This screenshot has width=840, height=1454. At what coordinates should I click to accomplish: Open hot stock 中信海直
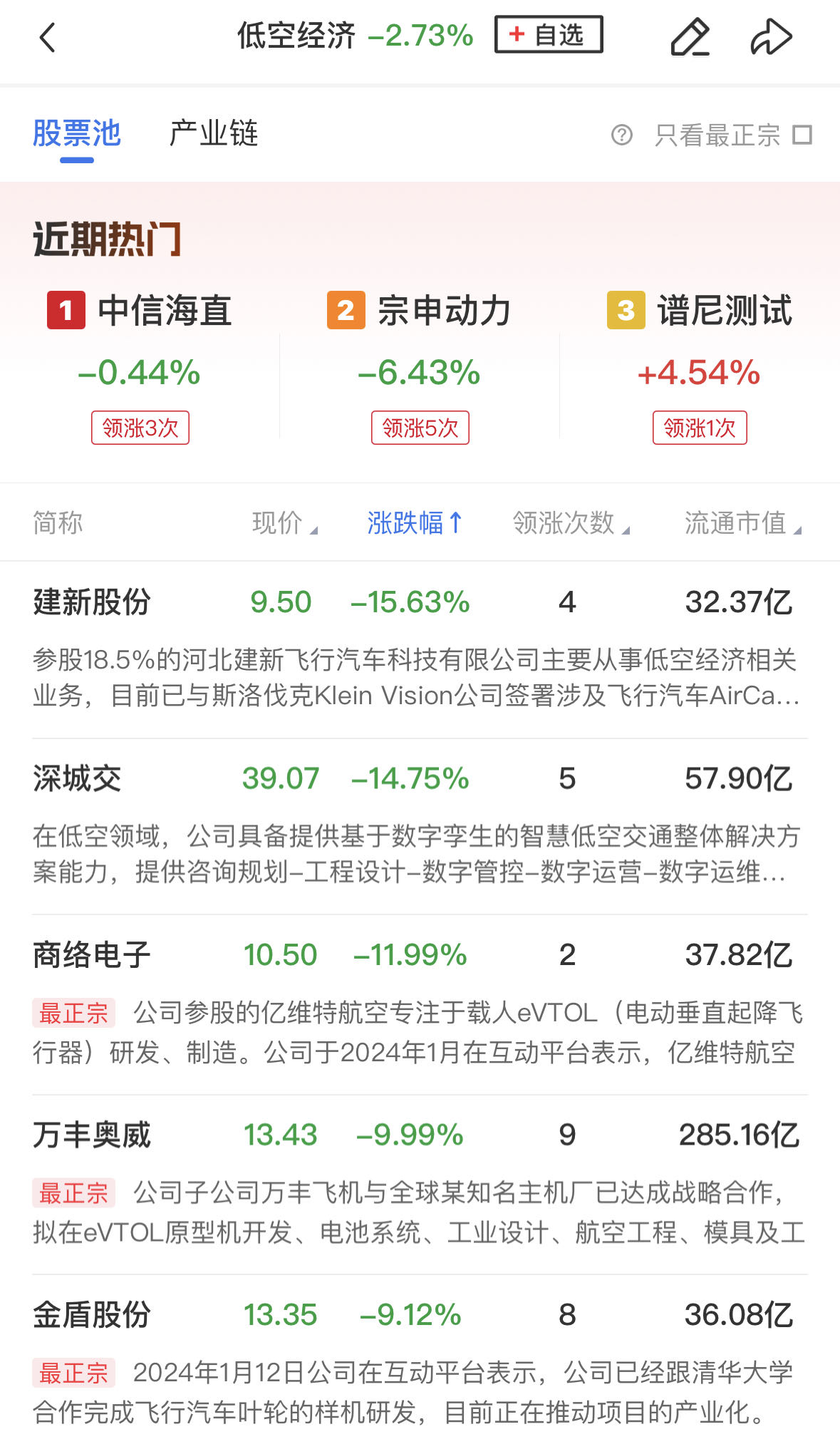[x=140, y=366]
